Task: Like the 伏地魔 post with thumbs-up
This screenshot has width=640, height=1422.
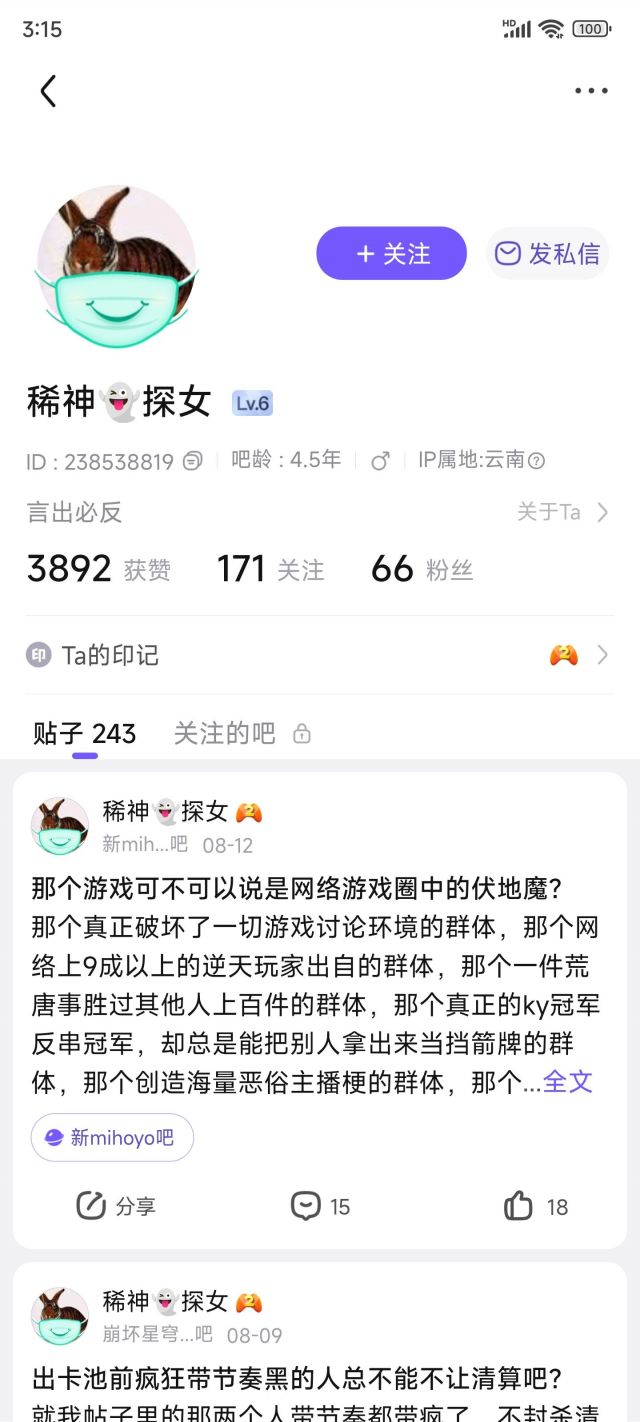Action: [536, 1206]
